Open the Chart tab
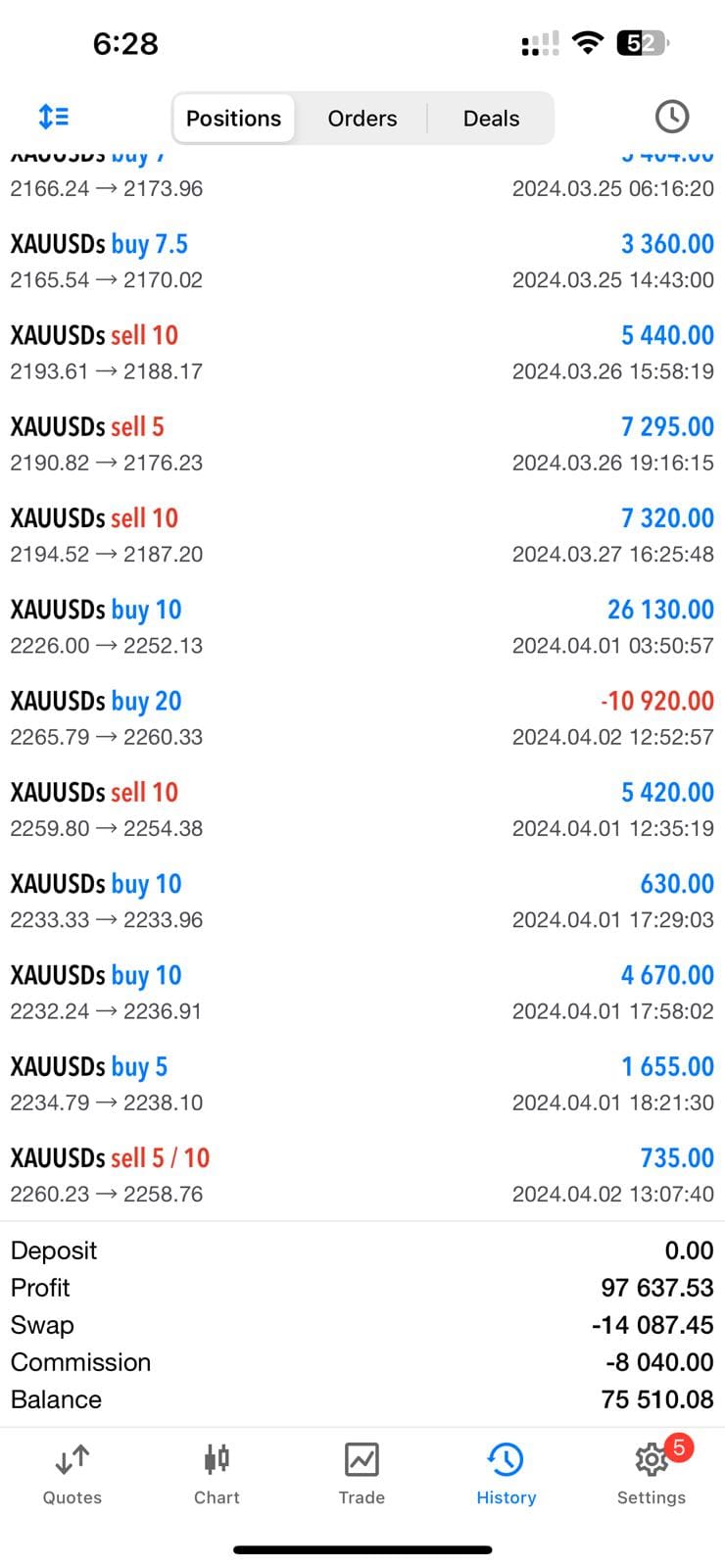Image resolution: width=725 pixels, height=1568 pixels. pyautogui.click(x=217, y=1473)
